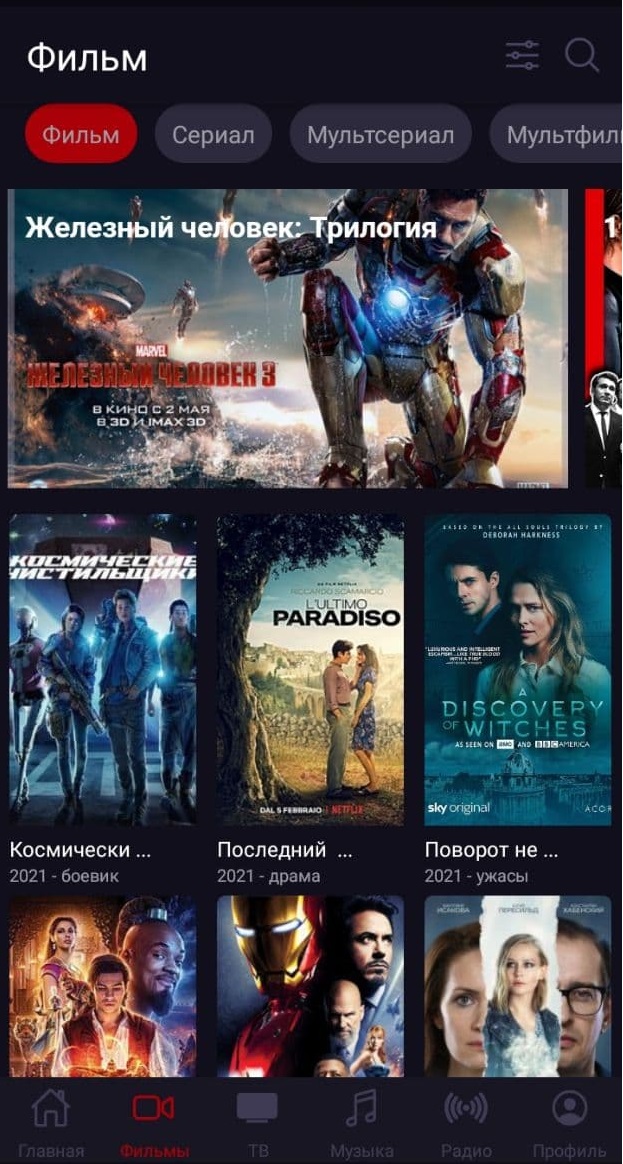Open the Музыка tab
The image size is (623, 1164).
point(361,1122)
